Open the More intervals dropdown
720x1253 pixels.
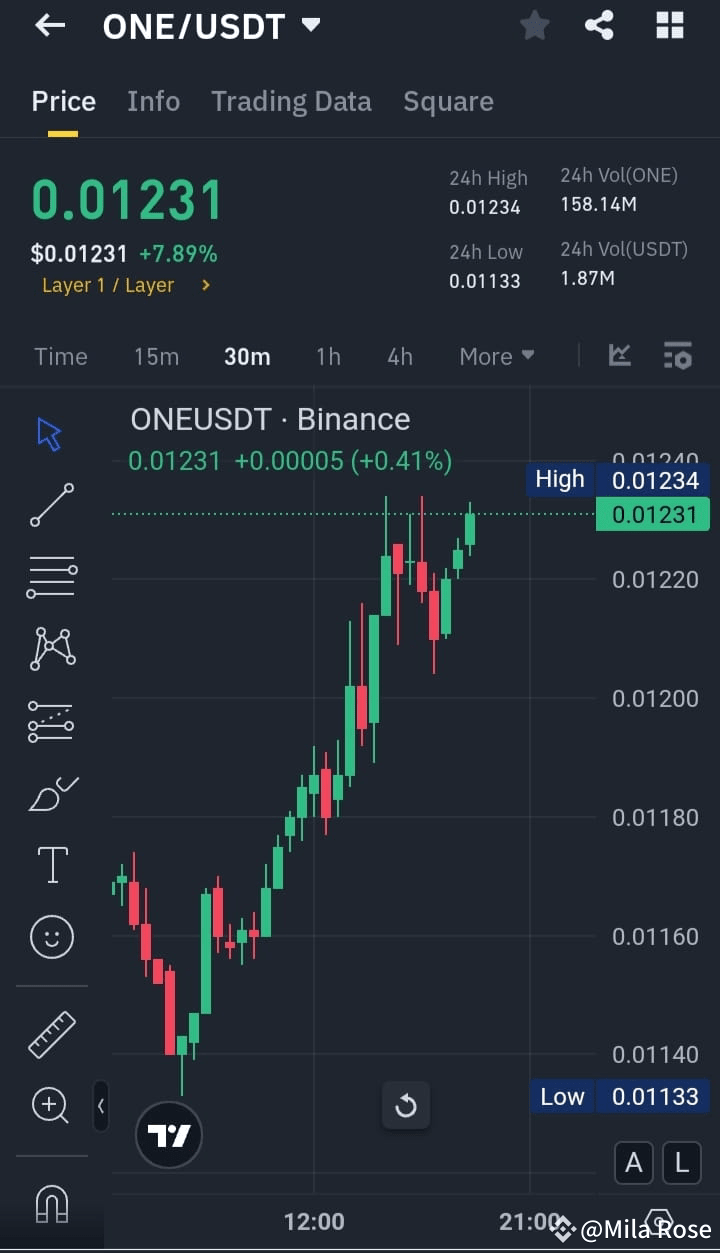click(x=496, y=356)
